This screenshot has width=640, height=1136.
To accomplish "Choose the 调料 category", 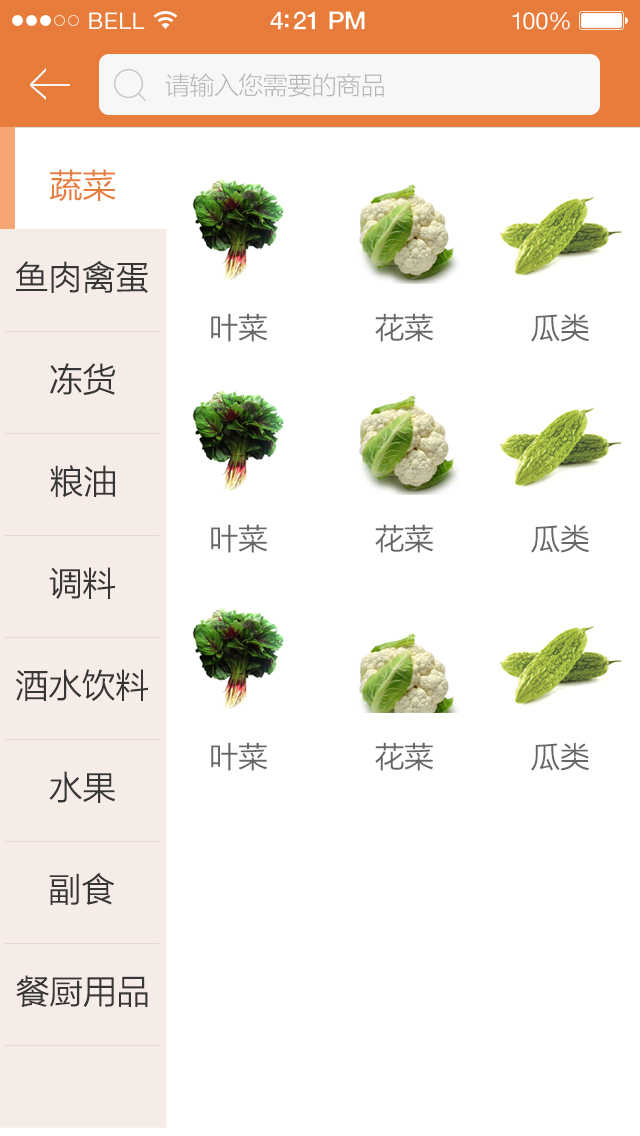I will click(x=83, y=585).
